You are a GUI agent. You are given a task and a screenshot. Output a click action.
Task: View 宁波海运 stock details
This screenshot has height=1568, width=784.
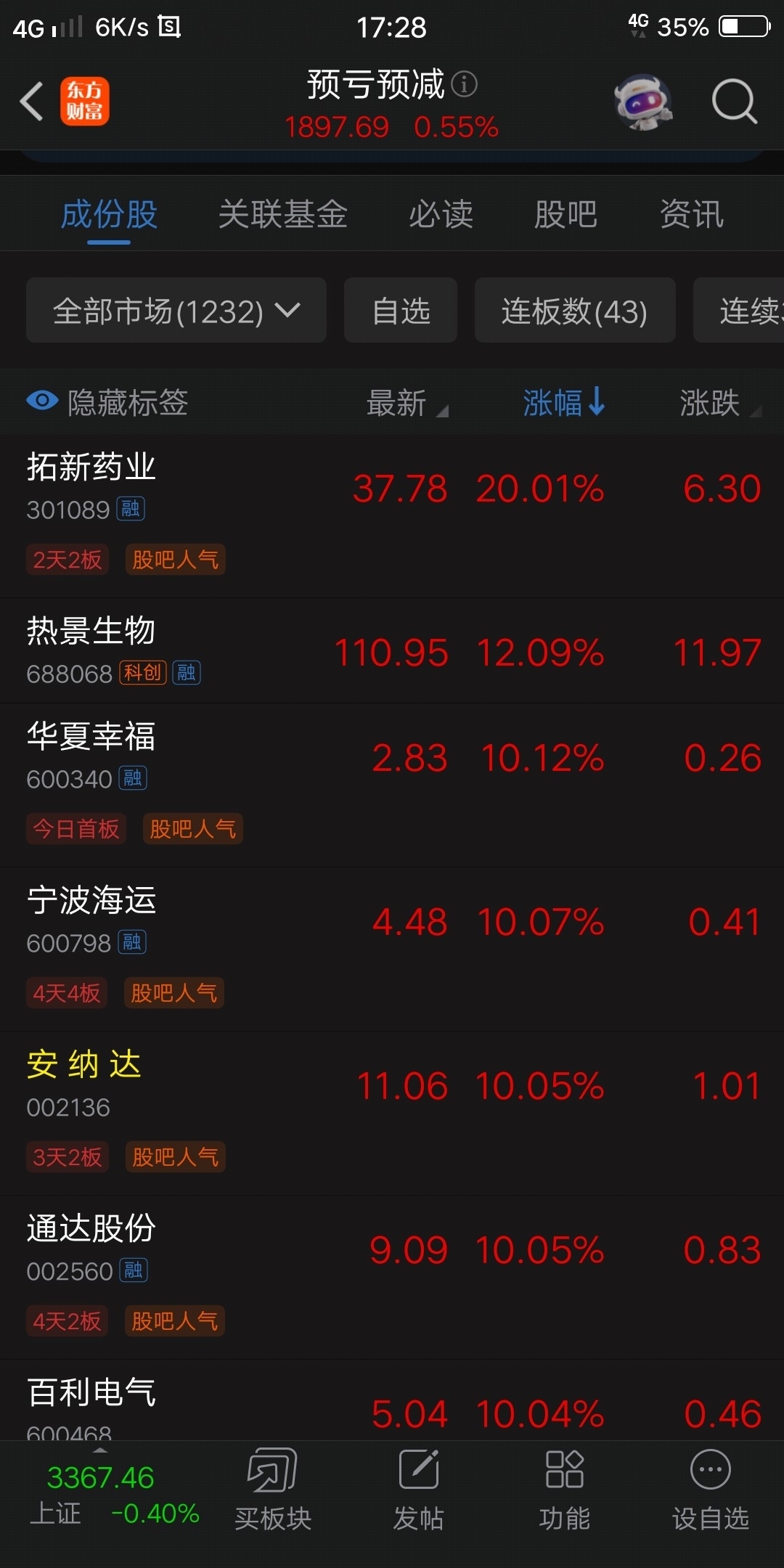(392, 950)
